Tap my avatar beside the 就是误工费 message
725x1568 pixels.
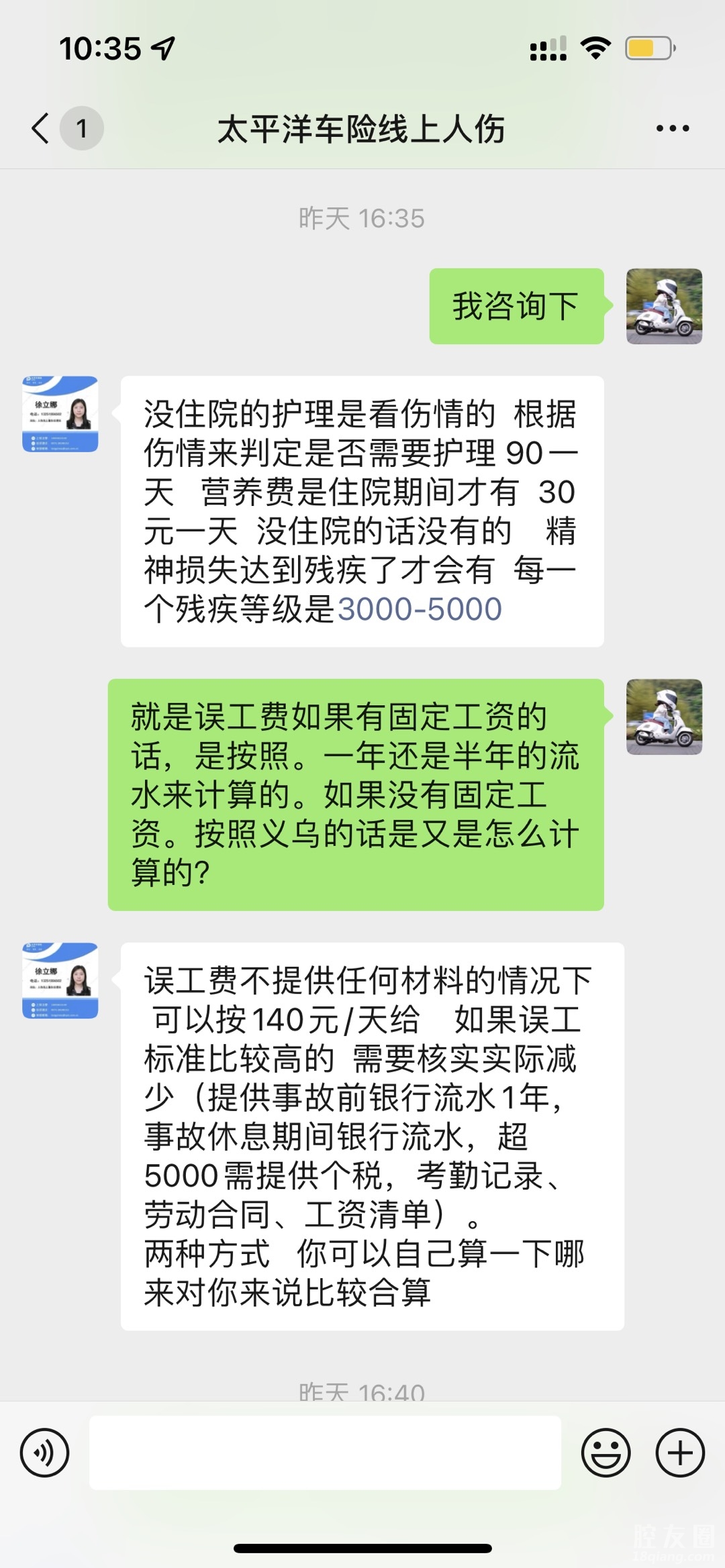tap(664, 717)
